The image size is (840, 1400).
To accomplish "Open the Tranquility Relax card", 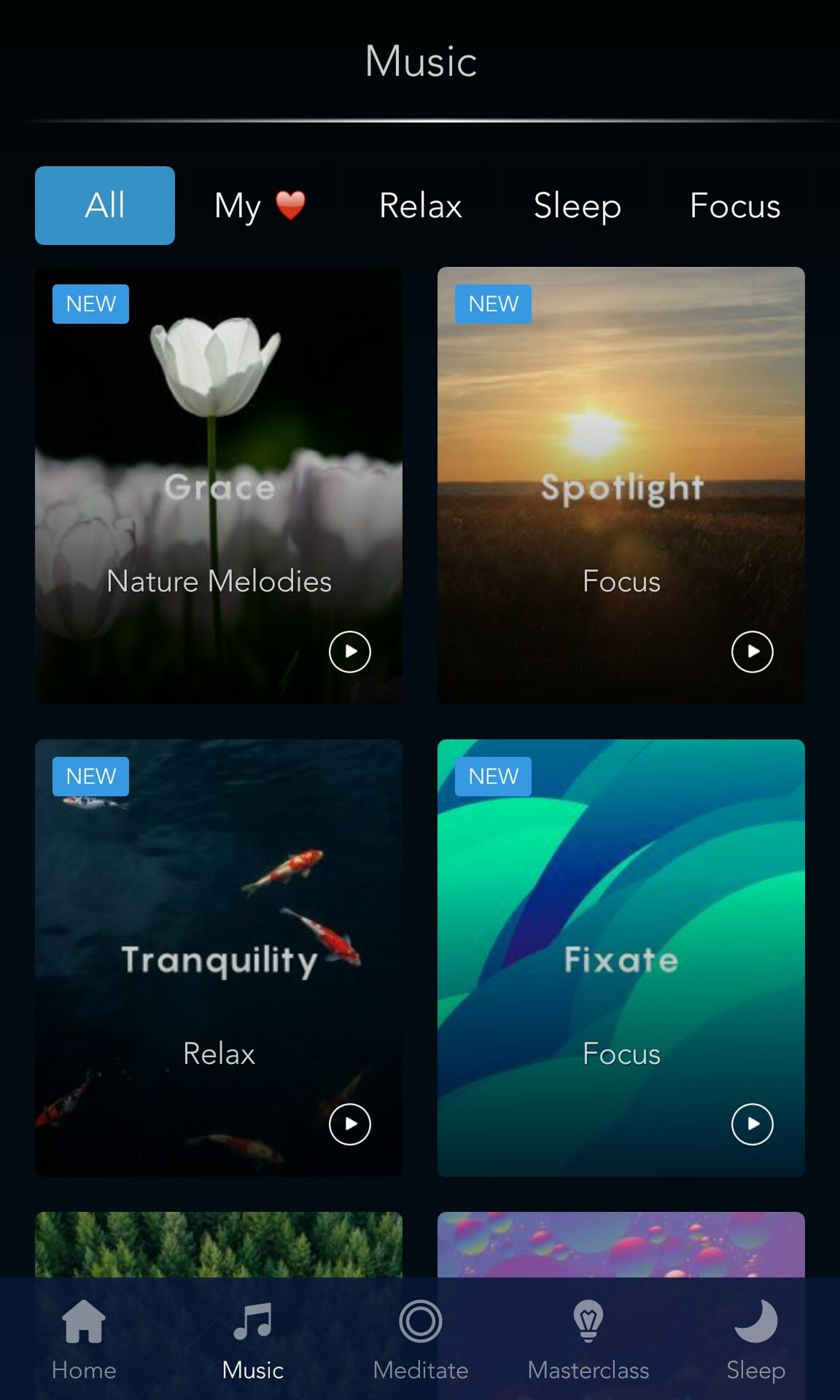I will 219,958.
